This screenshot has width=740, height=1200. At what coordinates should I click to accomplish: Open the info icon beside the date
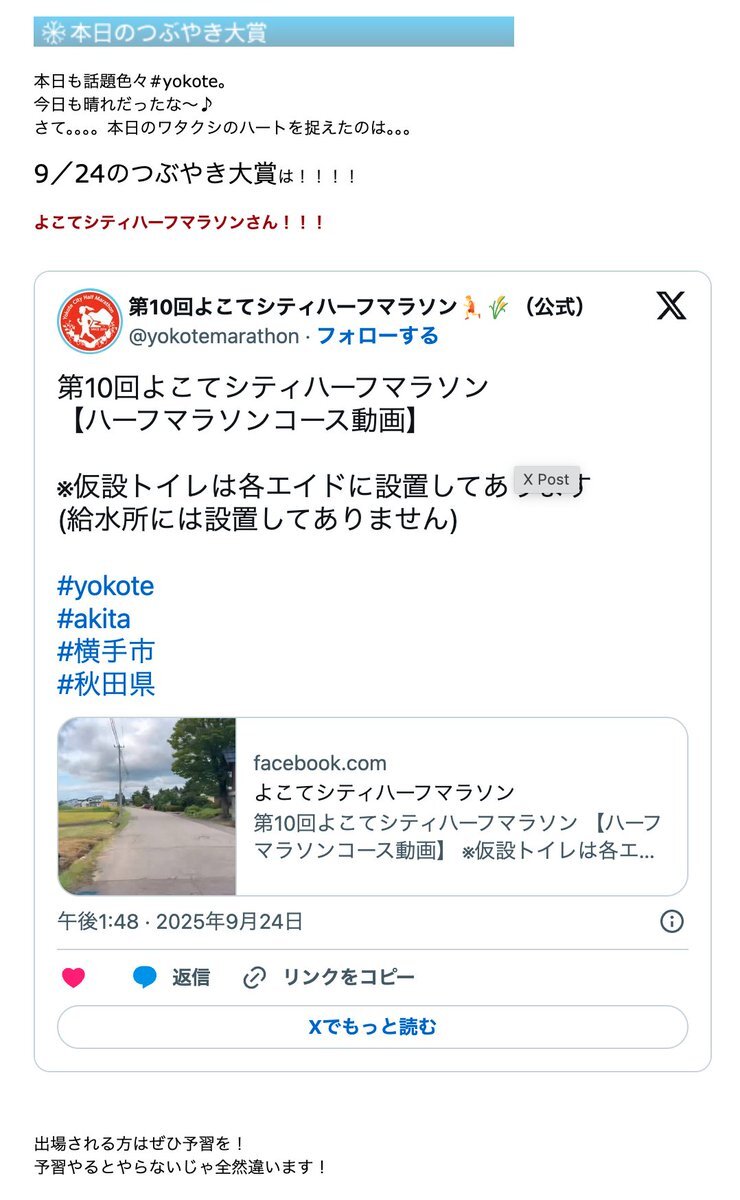pyautogui.click(x=672, y=921)
